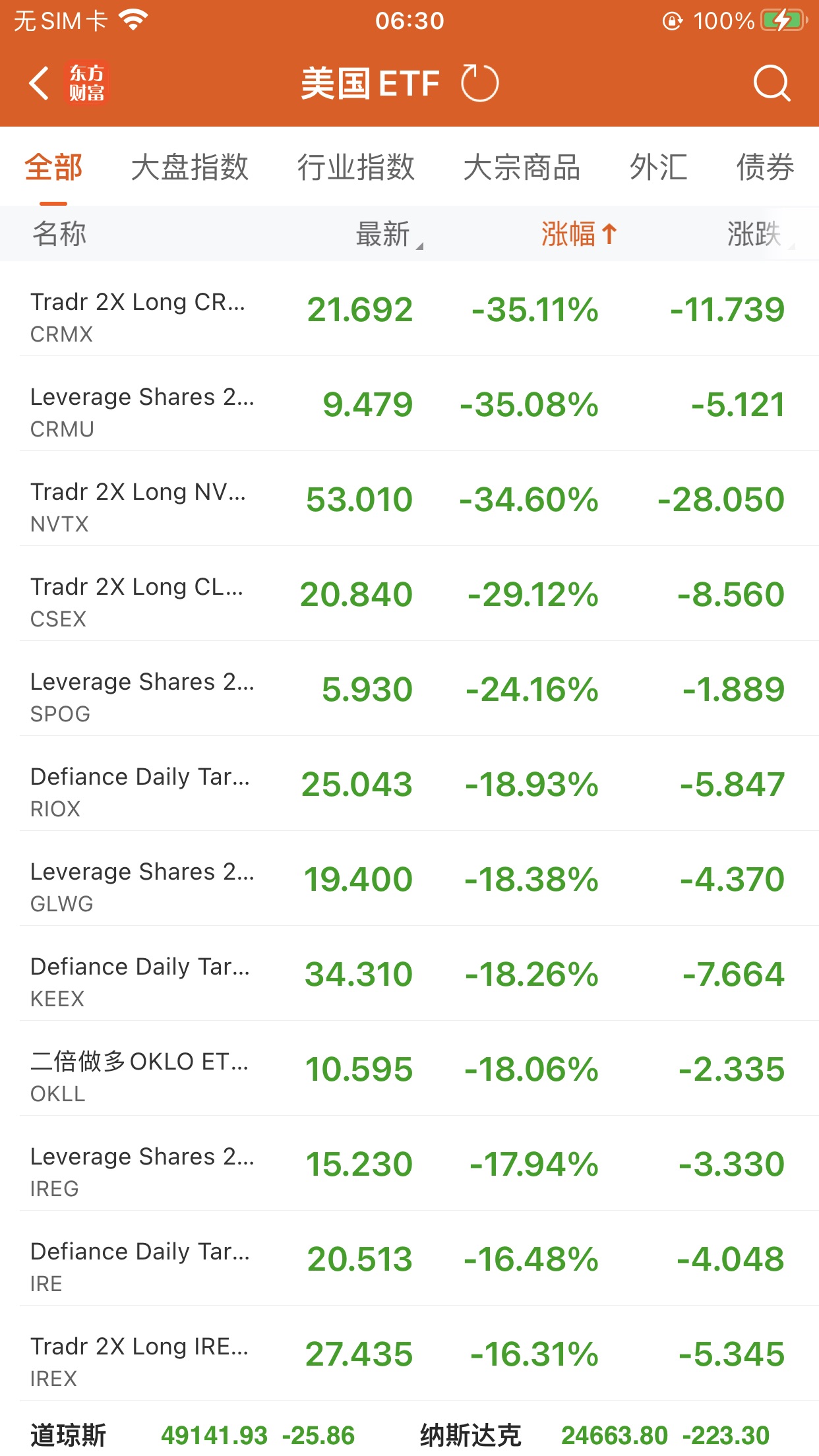Open the CRMX ETF details

pos(409,309)
